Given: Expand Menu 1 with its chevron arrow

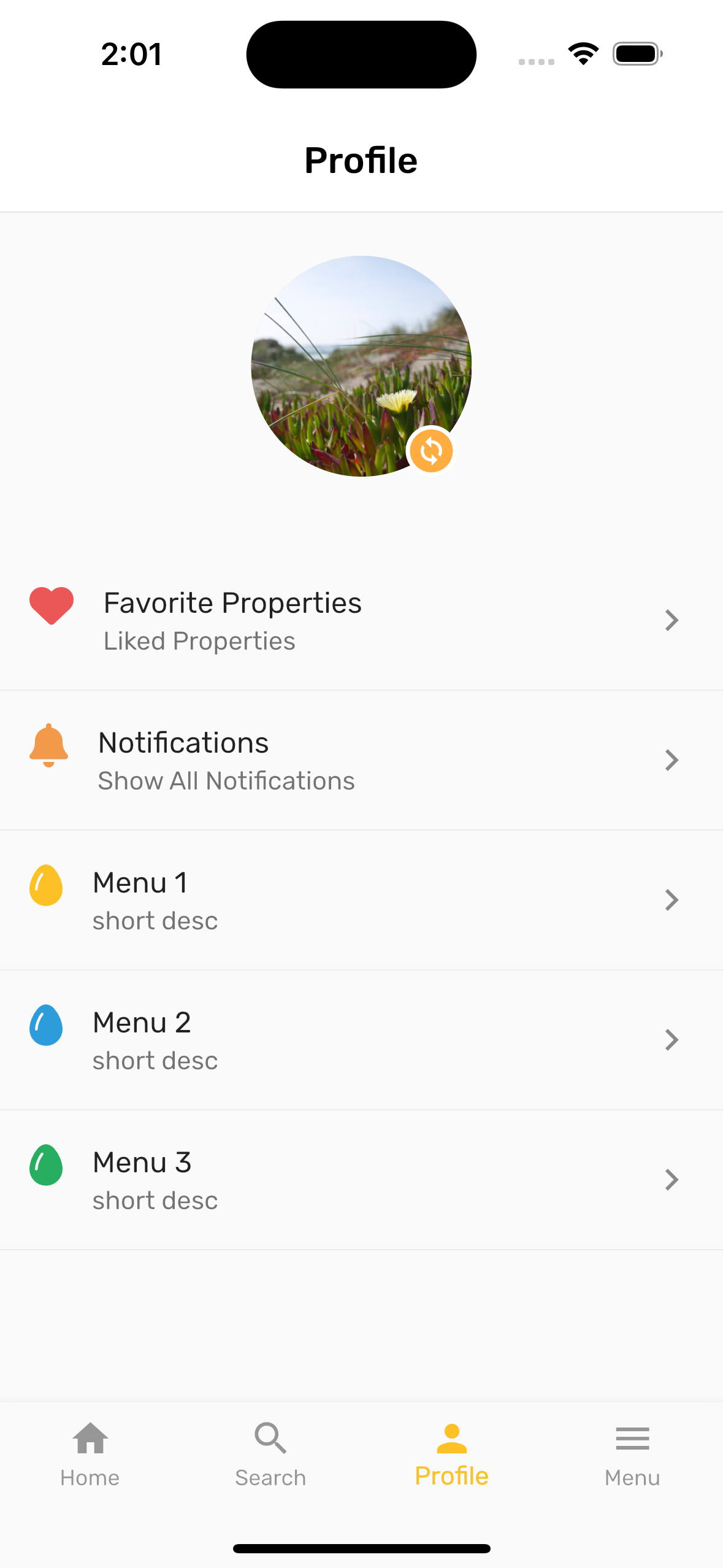Looking at the screenshot, I should click(x=672, y=900).
